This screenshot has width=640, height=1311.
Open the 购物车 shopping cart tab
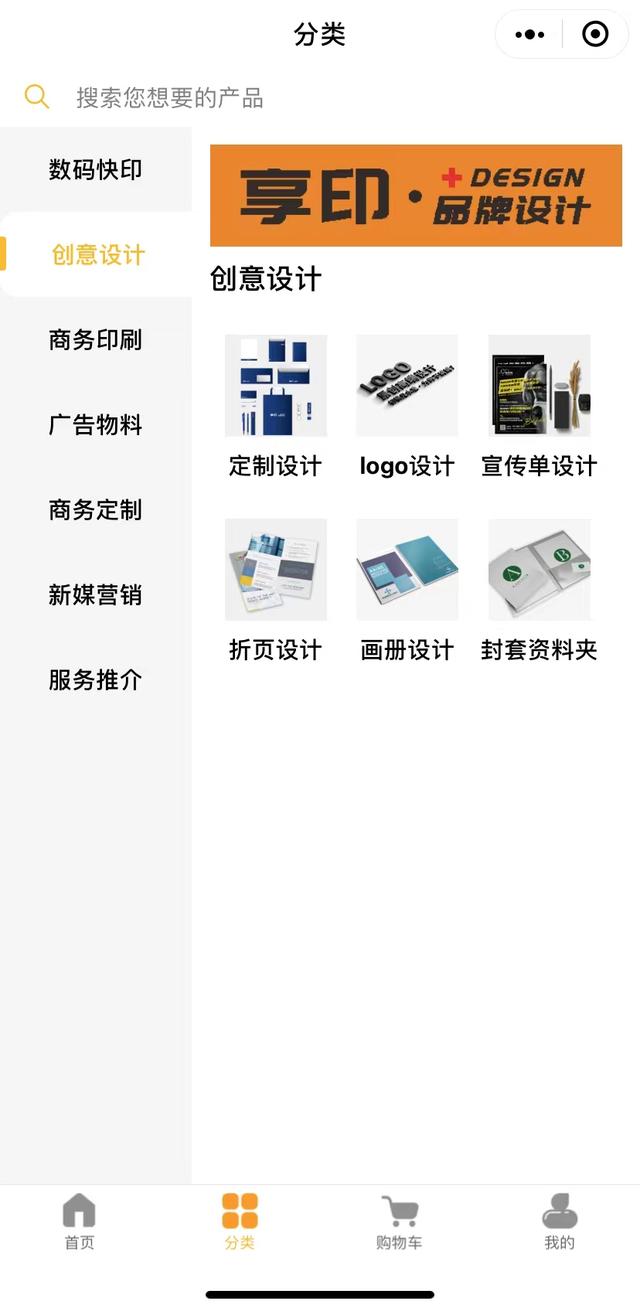tap(400, 1221)
